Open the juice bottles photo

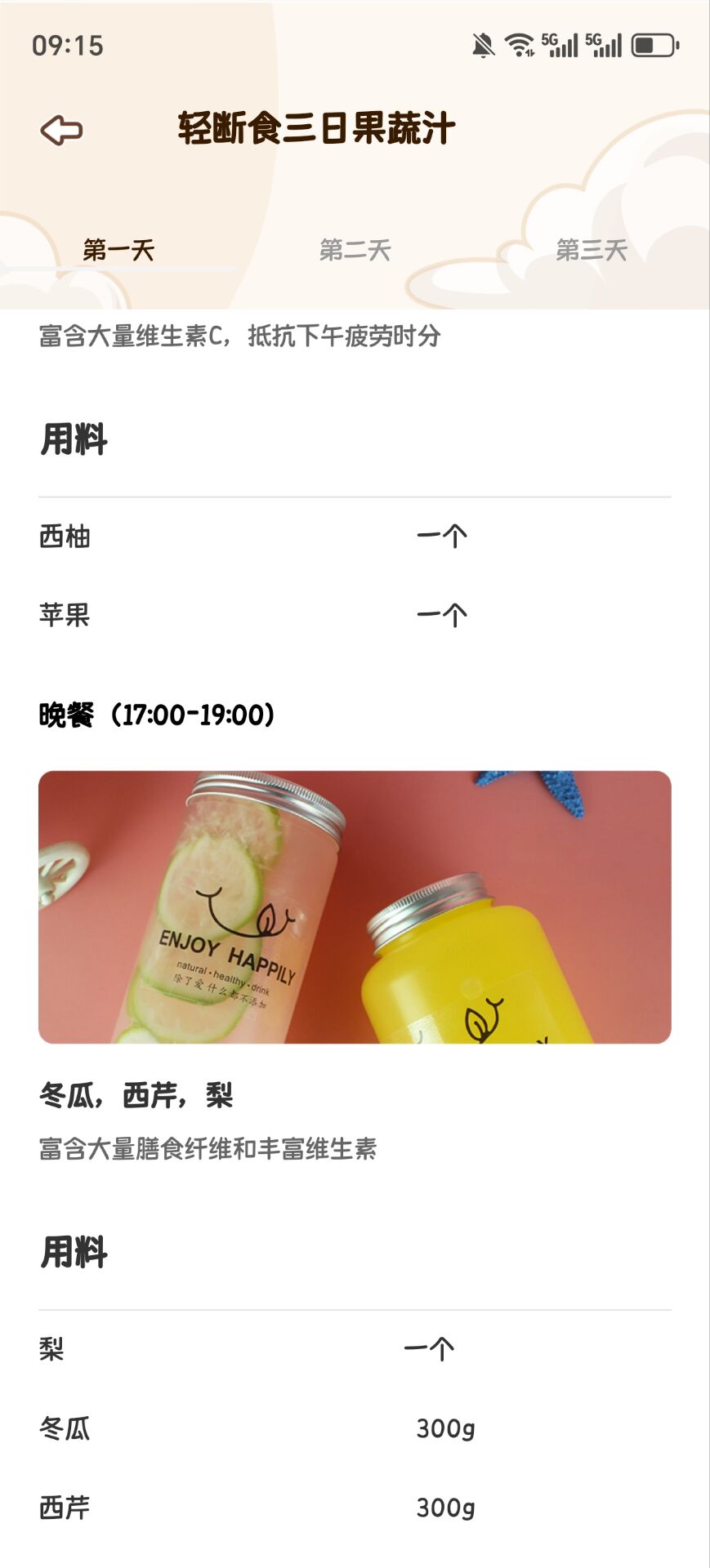[355, 906]
